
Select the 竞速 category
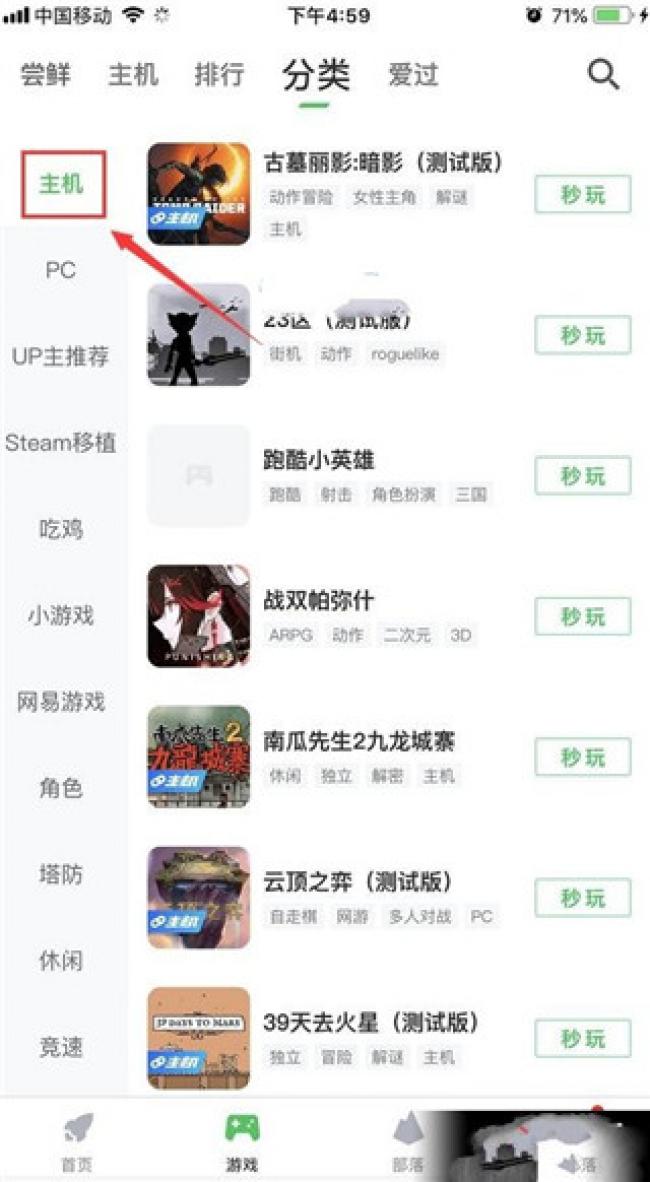[x=61, y=1047]
